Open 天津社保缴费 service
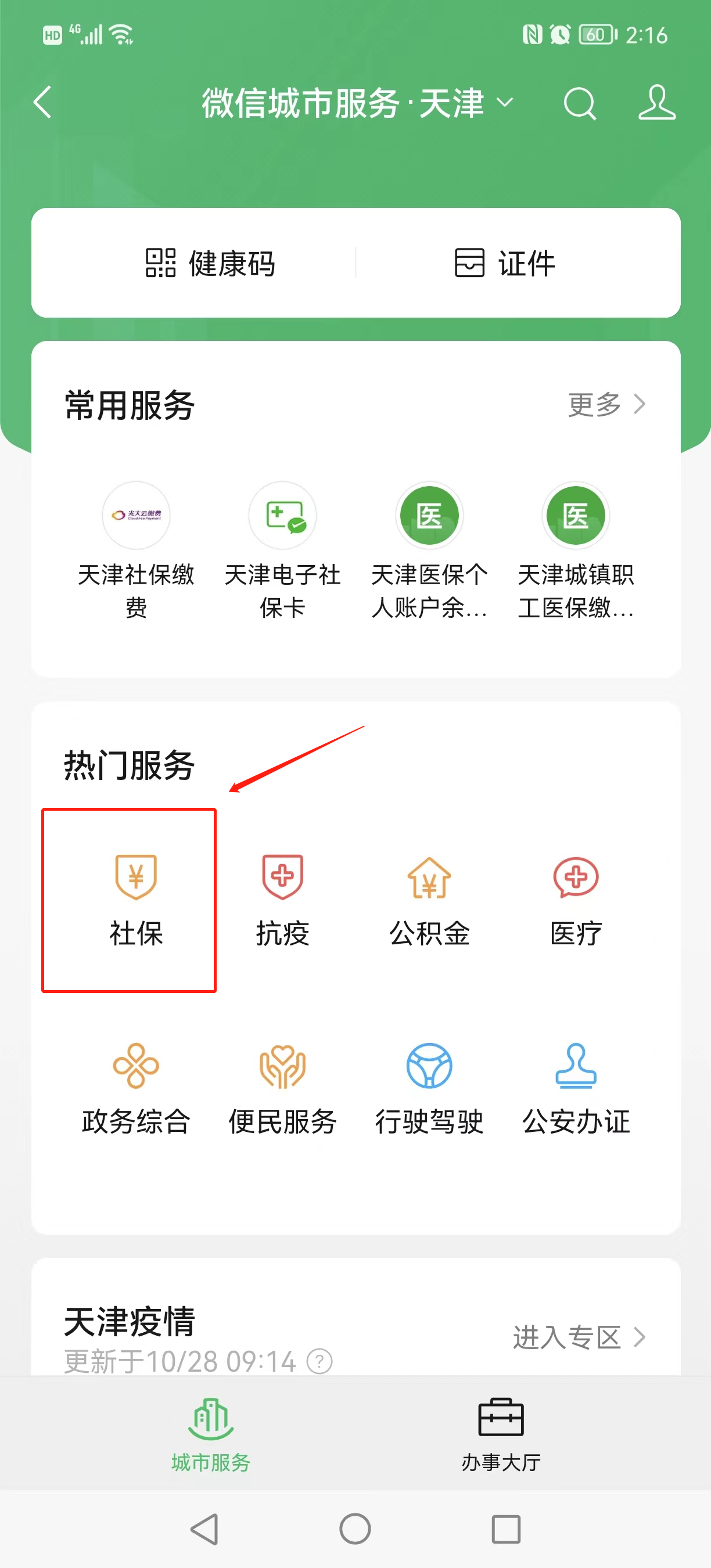Viewport: 711px width, 1568px height. pos(137,548)
